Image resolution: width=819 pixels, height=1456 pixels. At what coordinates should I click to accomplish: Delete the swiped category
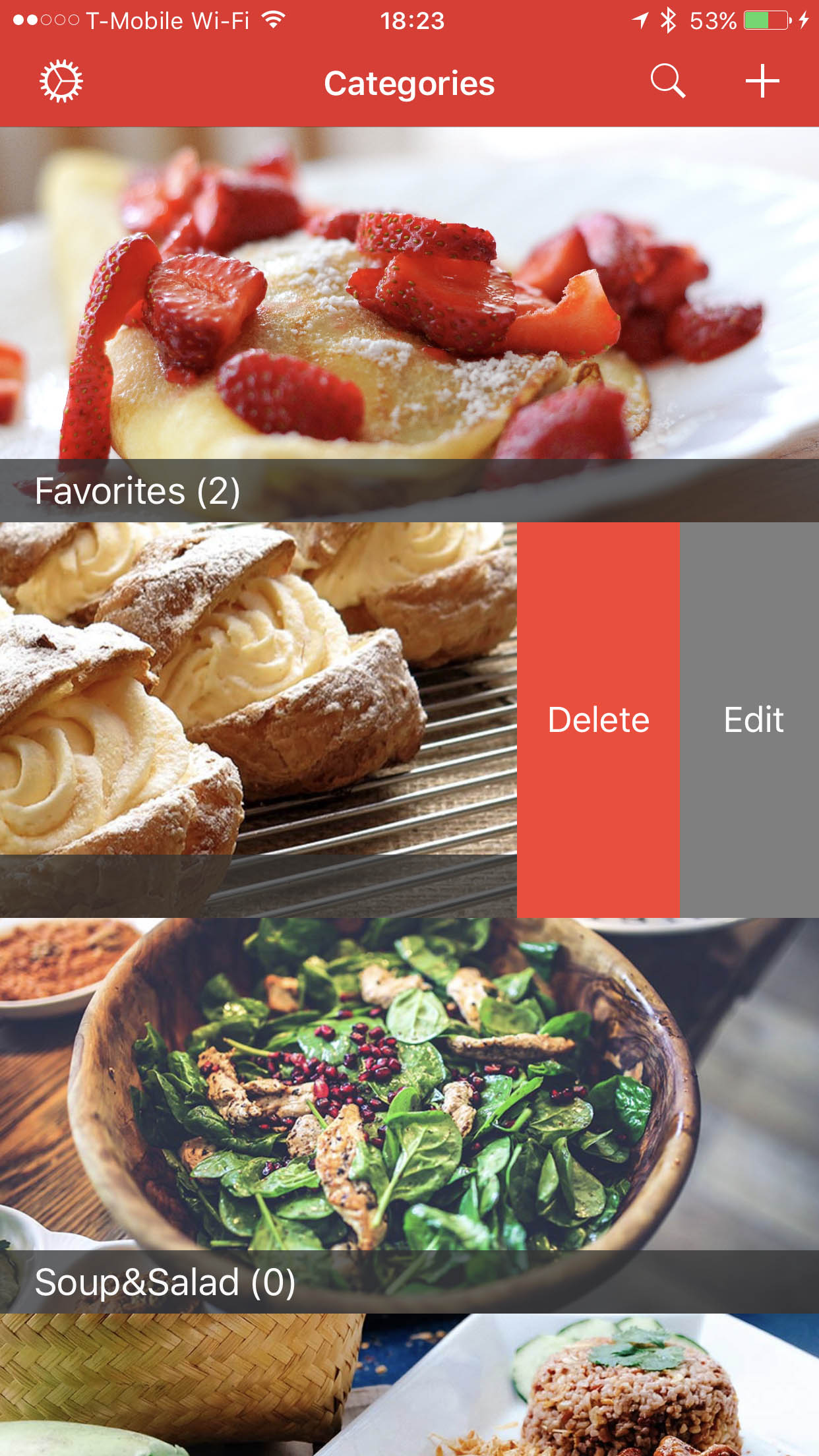click(x=598, y=719)
